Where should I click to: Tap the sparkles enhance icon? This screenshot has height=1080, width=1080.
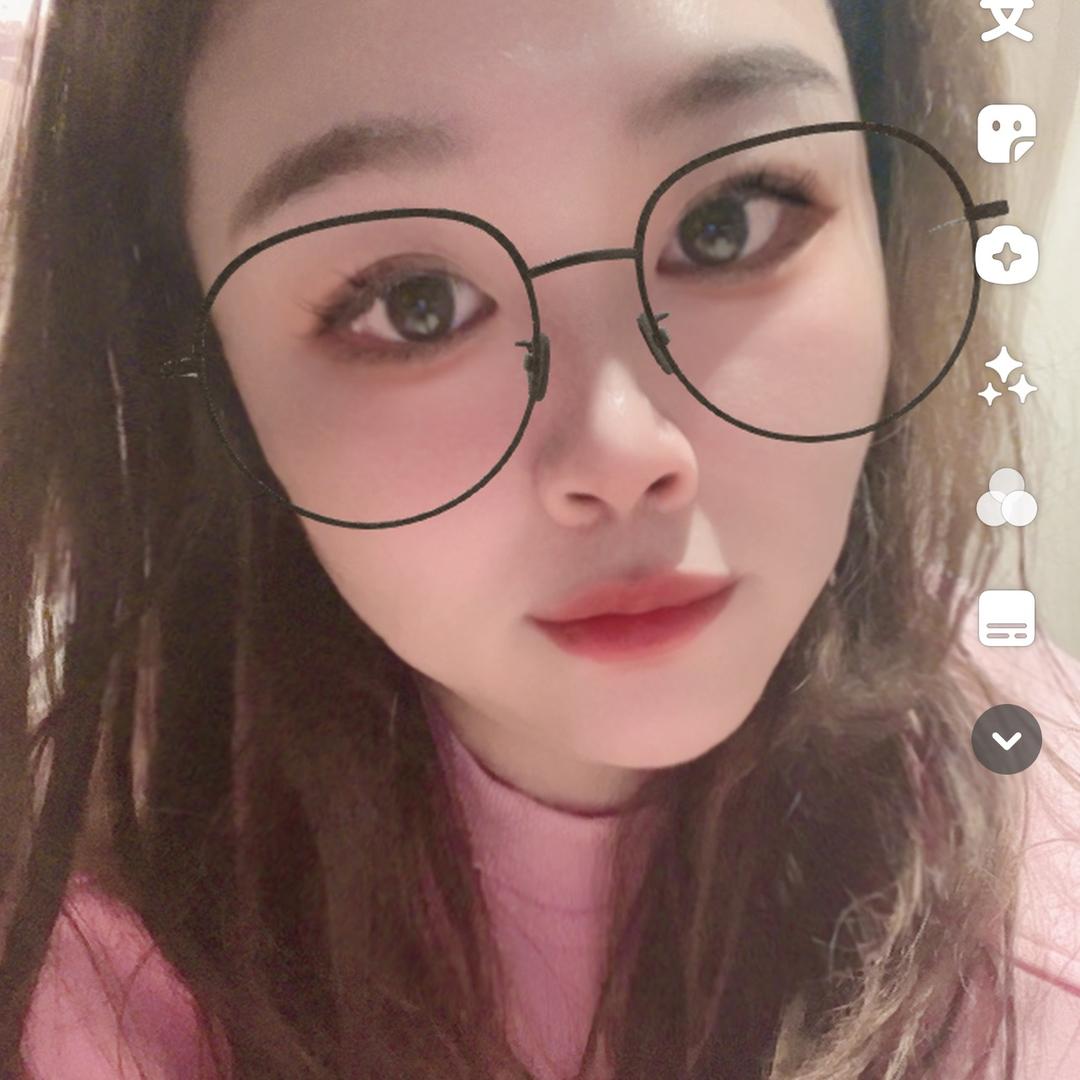coord(1006,377)
